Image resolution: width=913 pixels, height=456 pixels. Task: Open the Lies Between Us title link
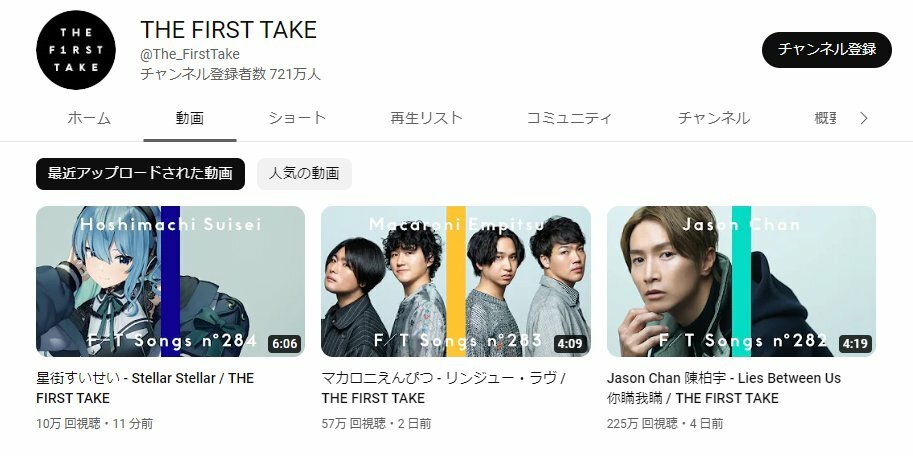pyautogui.click(x=723, y=388)
